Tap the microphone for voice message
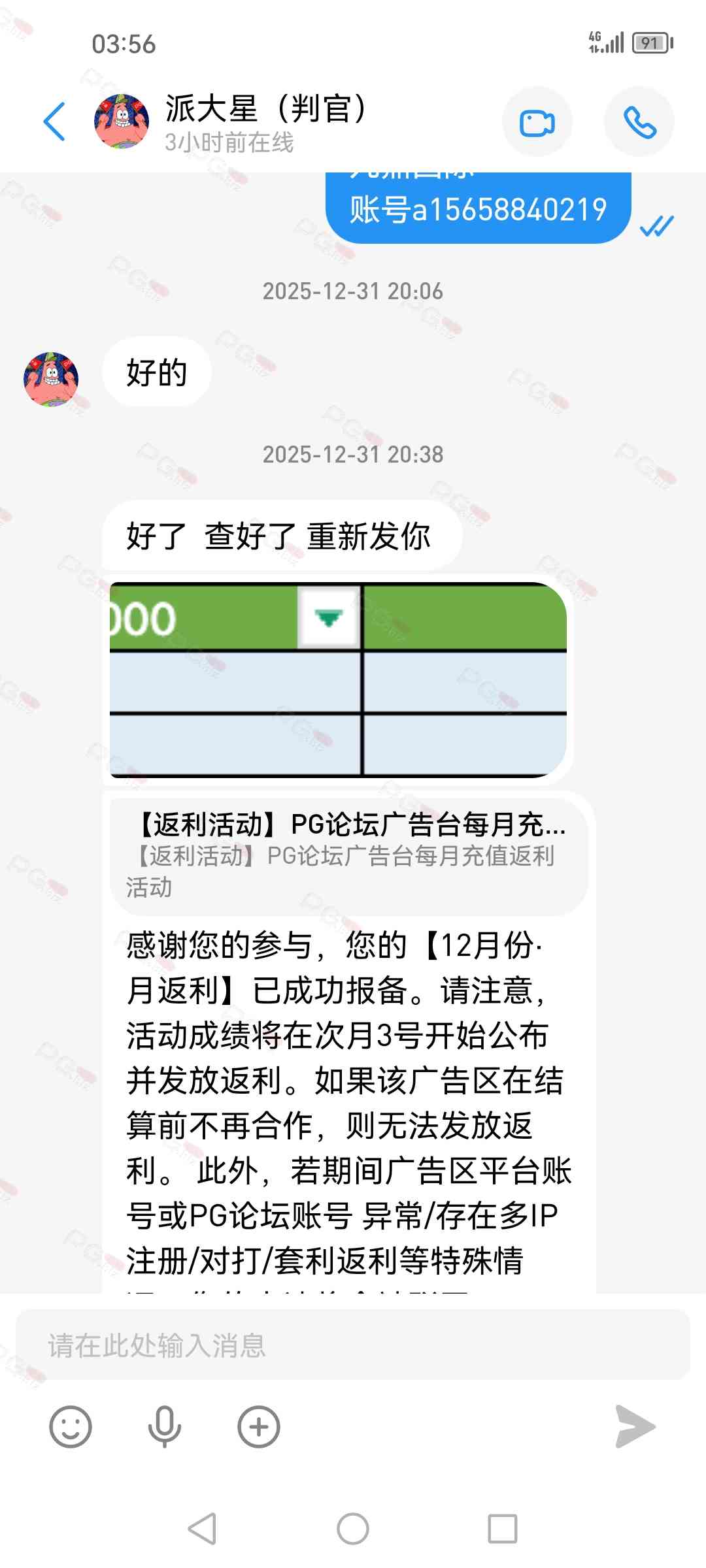The width and height of the screenshot is (706, 1568). point(164,1426)
